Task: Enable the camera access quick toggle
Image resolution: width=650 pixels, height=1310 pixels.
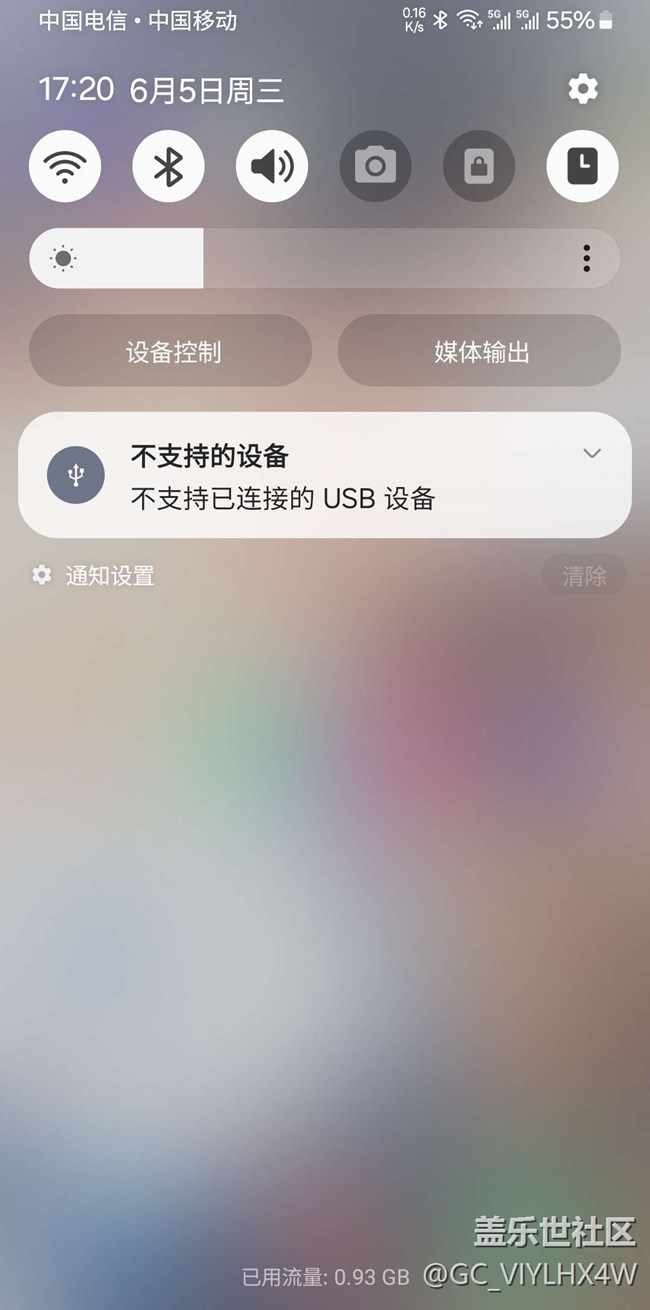Action: pyautogui.click(x=375, y=166)
